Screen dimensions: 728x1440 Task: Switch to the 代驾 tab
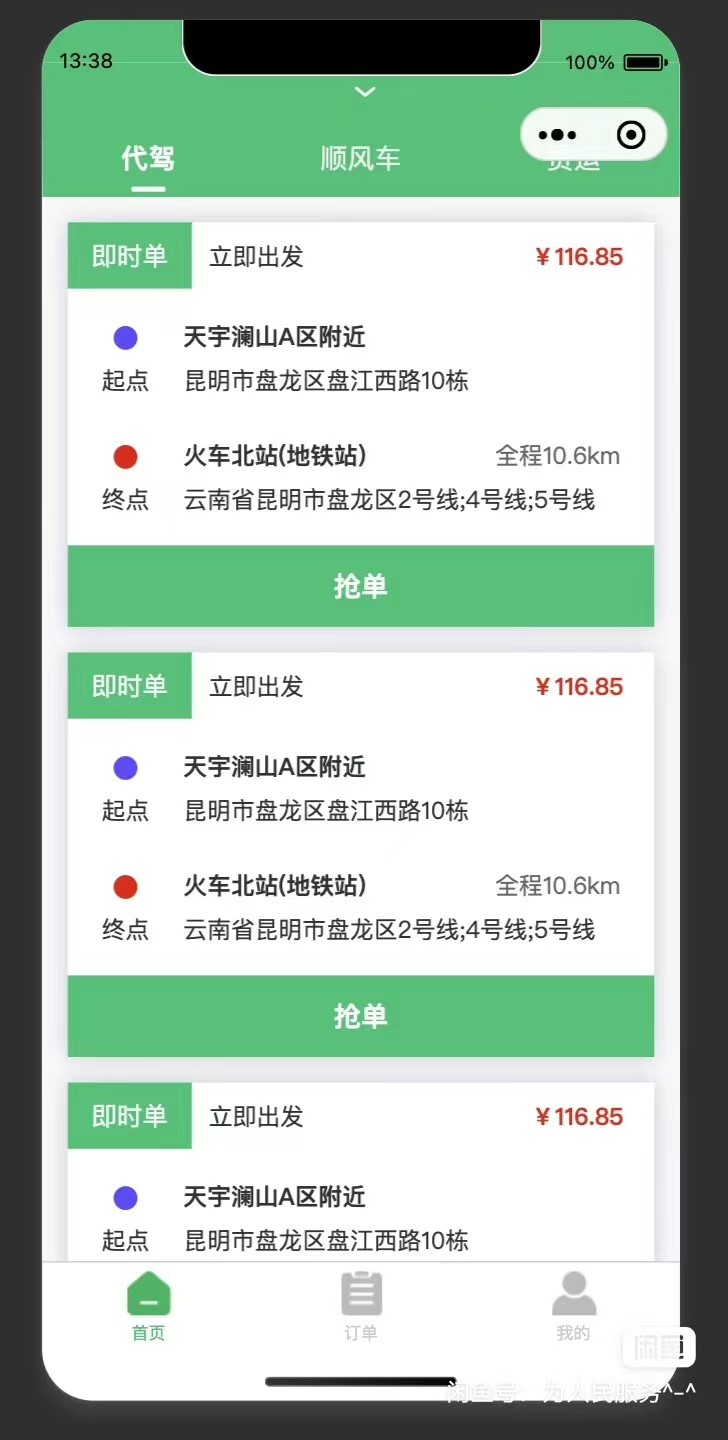[x=148, y=159]
